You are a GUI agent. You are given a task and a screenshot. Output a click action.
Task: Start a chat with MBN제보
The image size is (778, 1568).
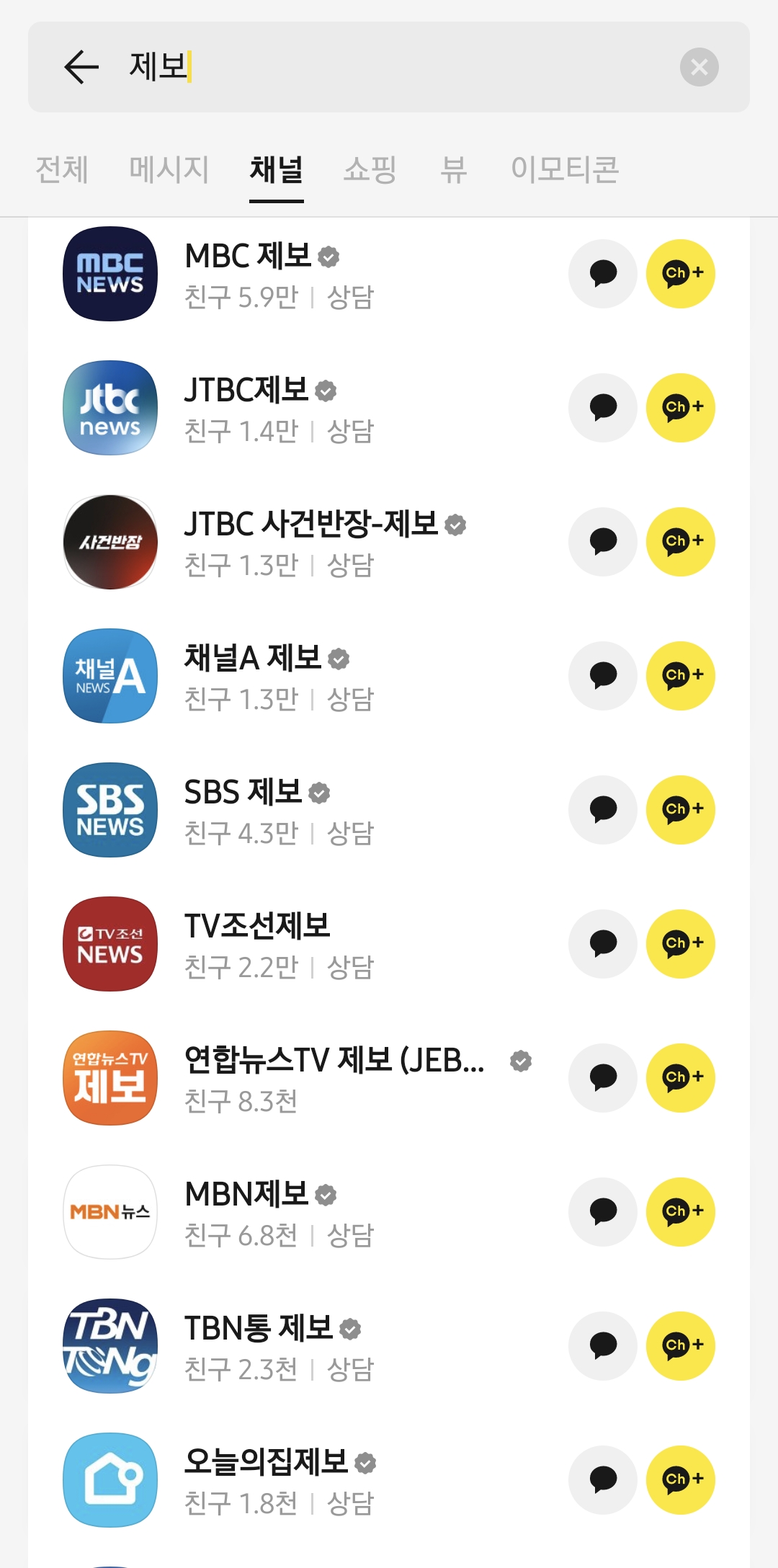pos(603,1212)
